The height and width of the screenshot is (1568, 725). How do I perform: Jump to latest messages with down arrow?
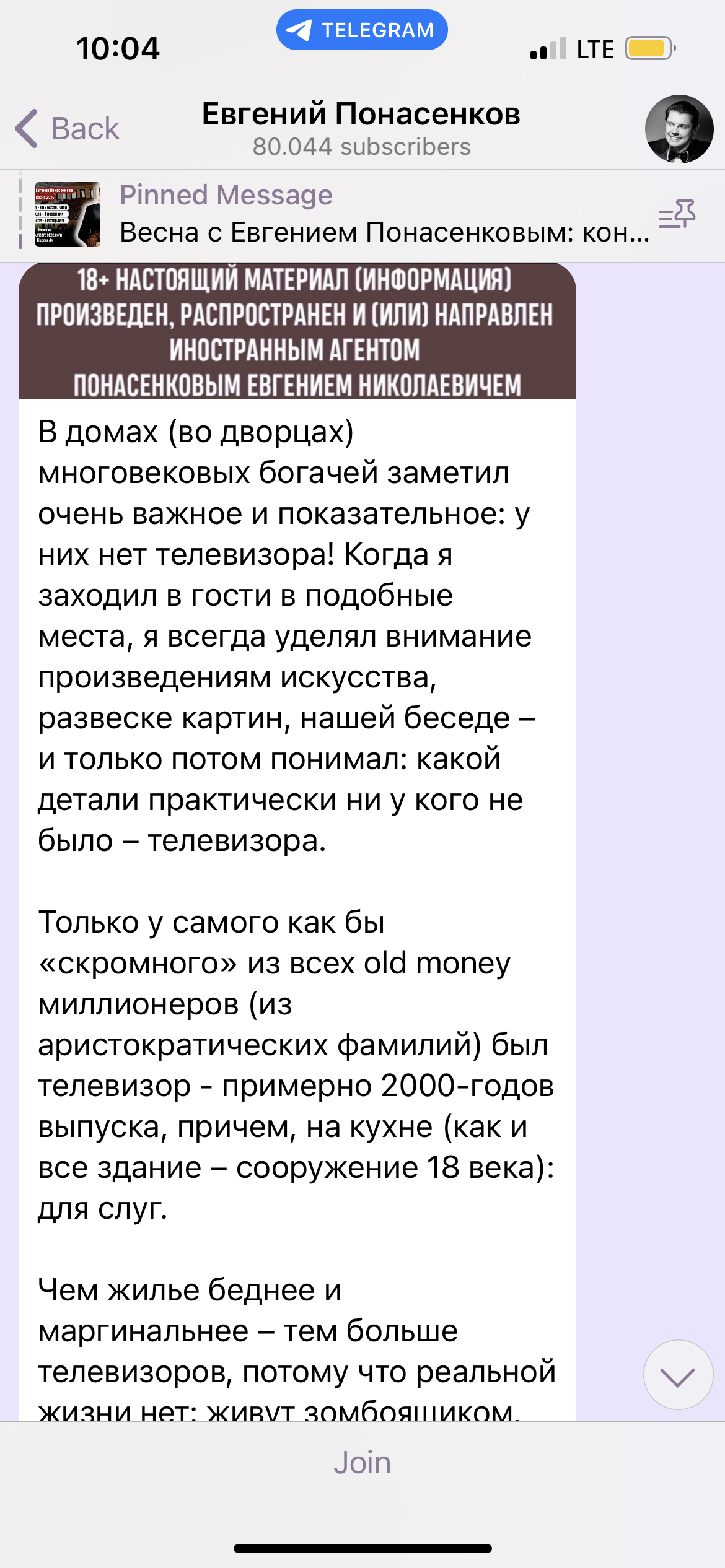point(678,1375)
